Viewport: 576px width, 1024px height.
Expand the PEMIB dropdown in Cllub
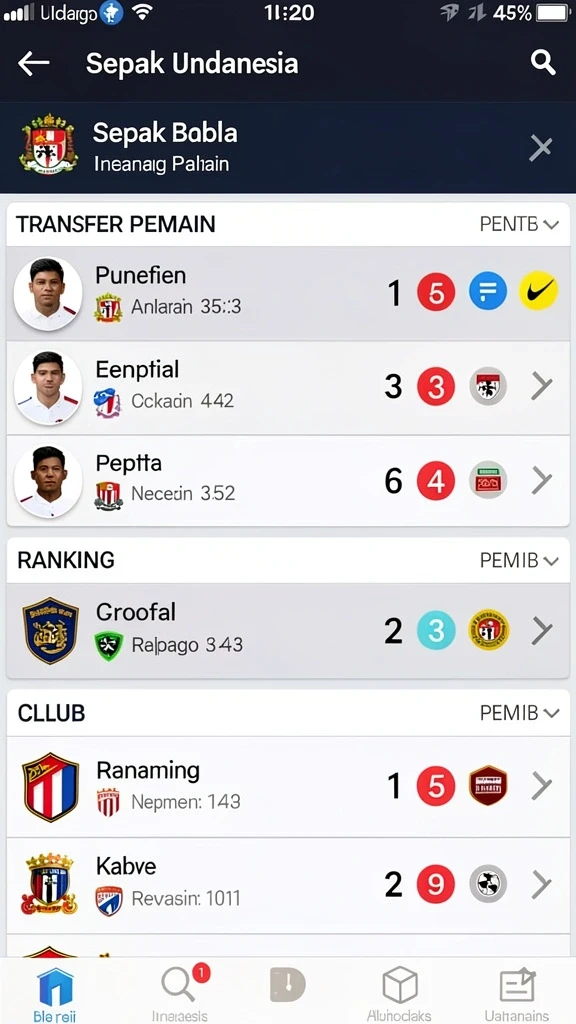tap(519, 713)
